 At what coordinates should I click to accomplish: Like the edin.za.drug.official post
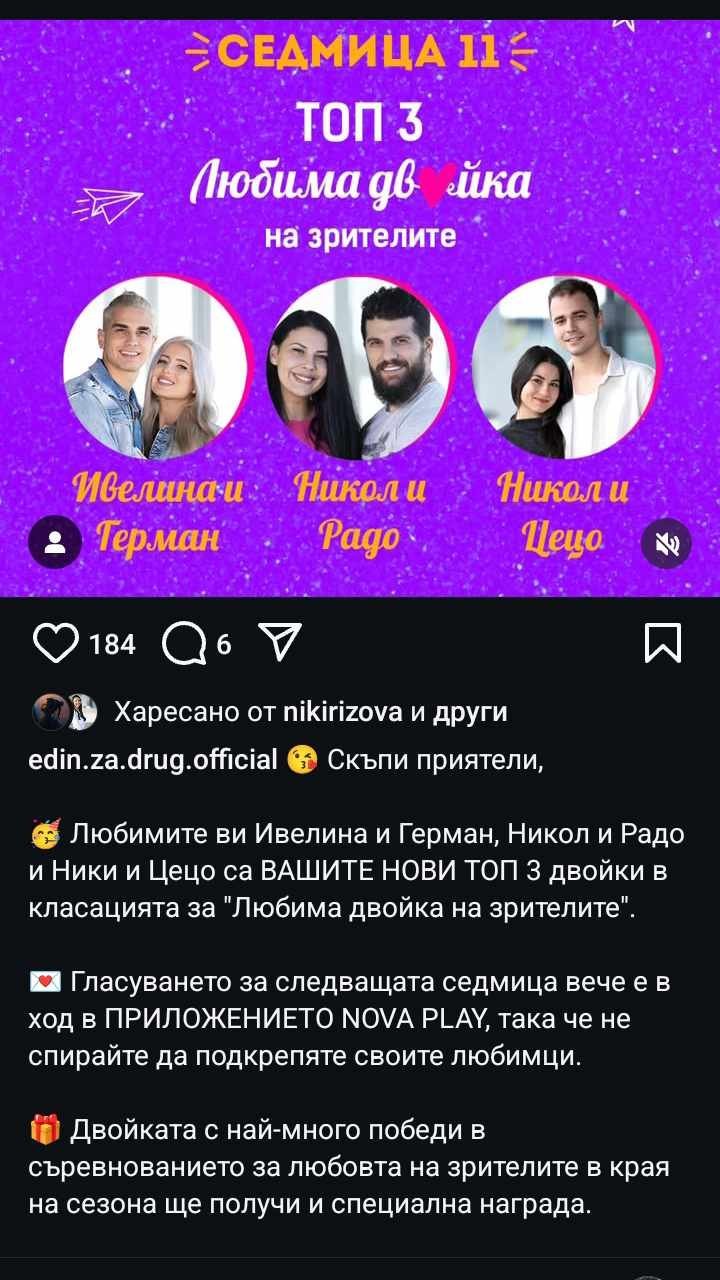(56, 644)
